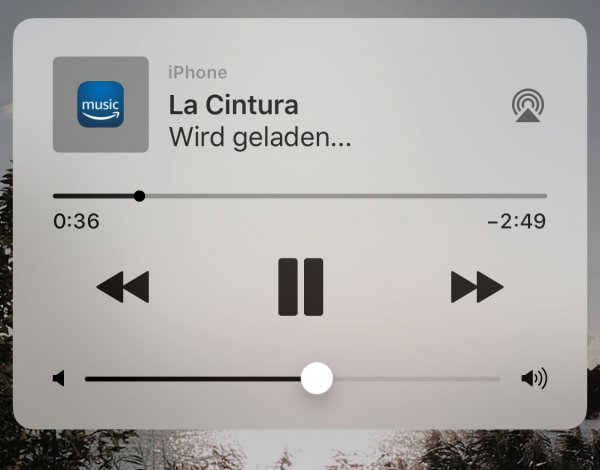Tap the playback progress bar to seek
600x470 pixels.
tap(300, 196)
